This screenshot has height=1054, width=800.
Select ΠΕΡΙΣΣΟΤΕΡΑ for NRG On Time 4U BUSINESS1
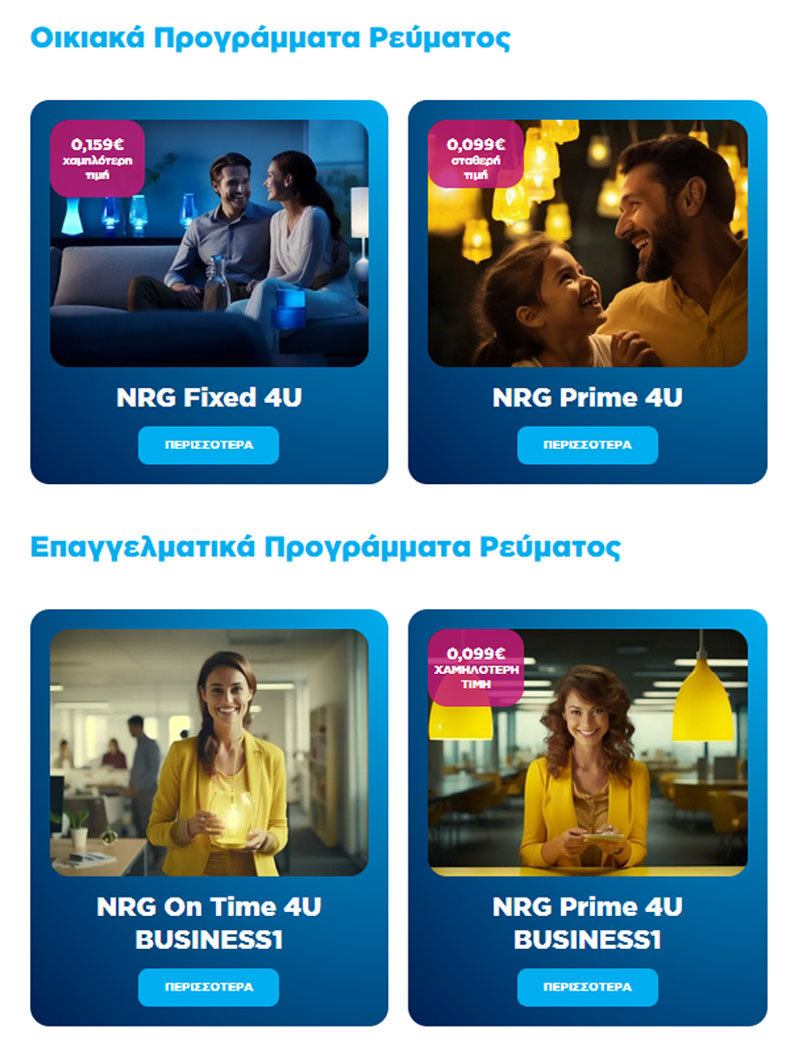(x=208, y=987)
